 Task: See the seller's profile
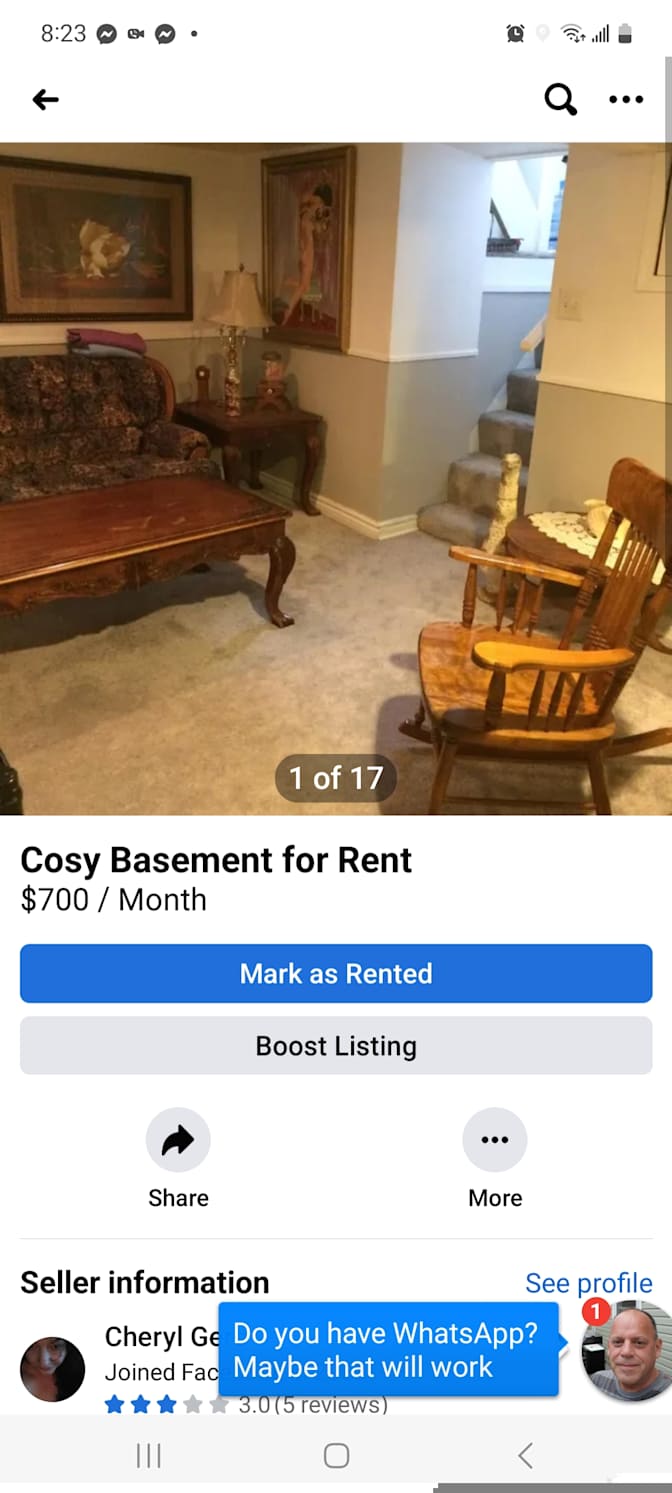[x=589, y=1283]
